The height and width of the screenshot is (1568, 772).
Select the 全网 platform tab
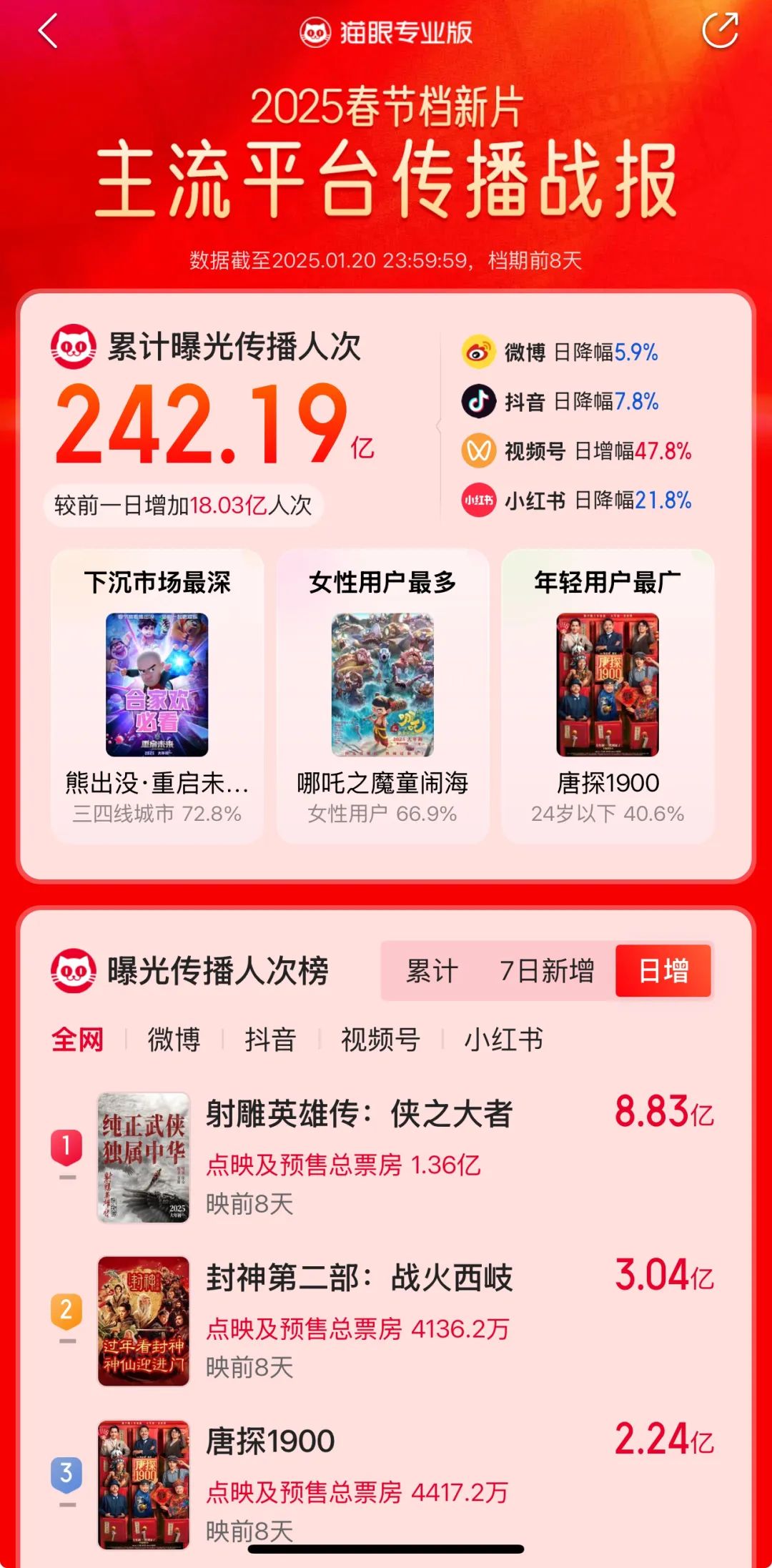(x=77, y=1040)
